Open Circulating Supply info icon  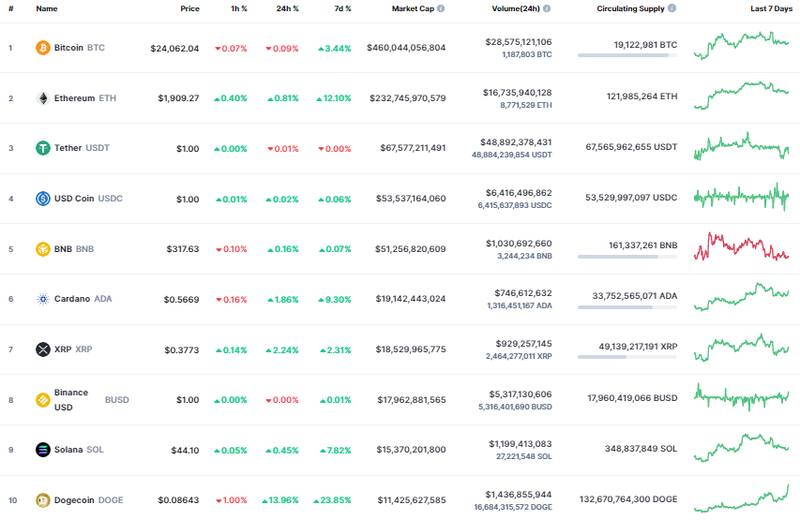point(672,8)
